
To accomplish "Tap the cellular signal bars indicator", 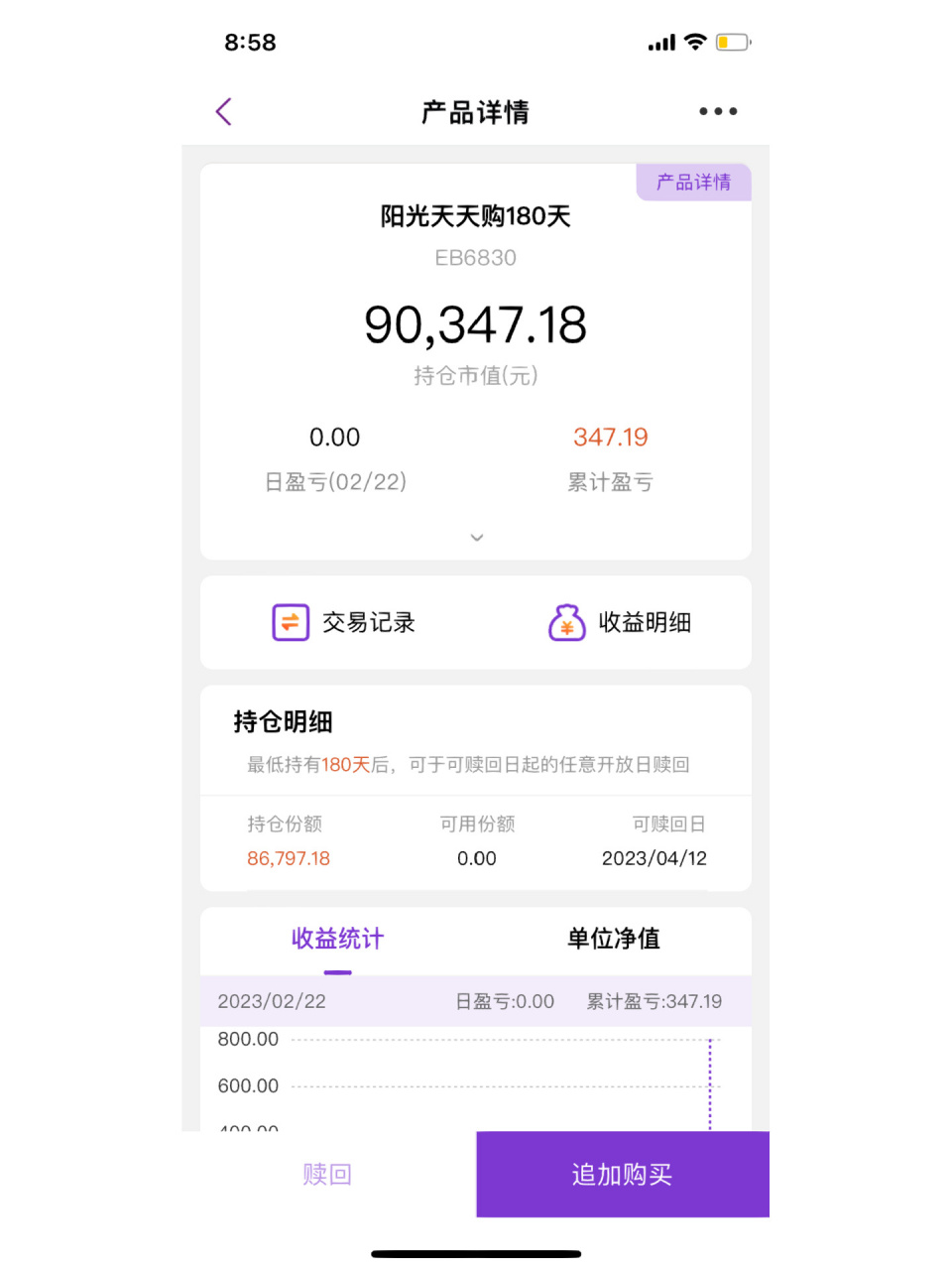I will click(x=660, y=42).
